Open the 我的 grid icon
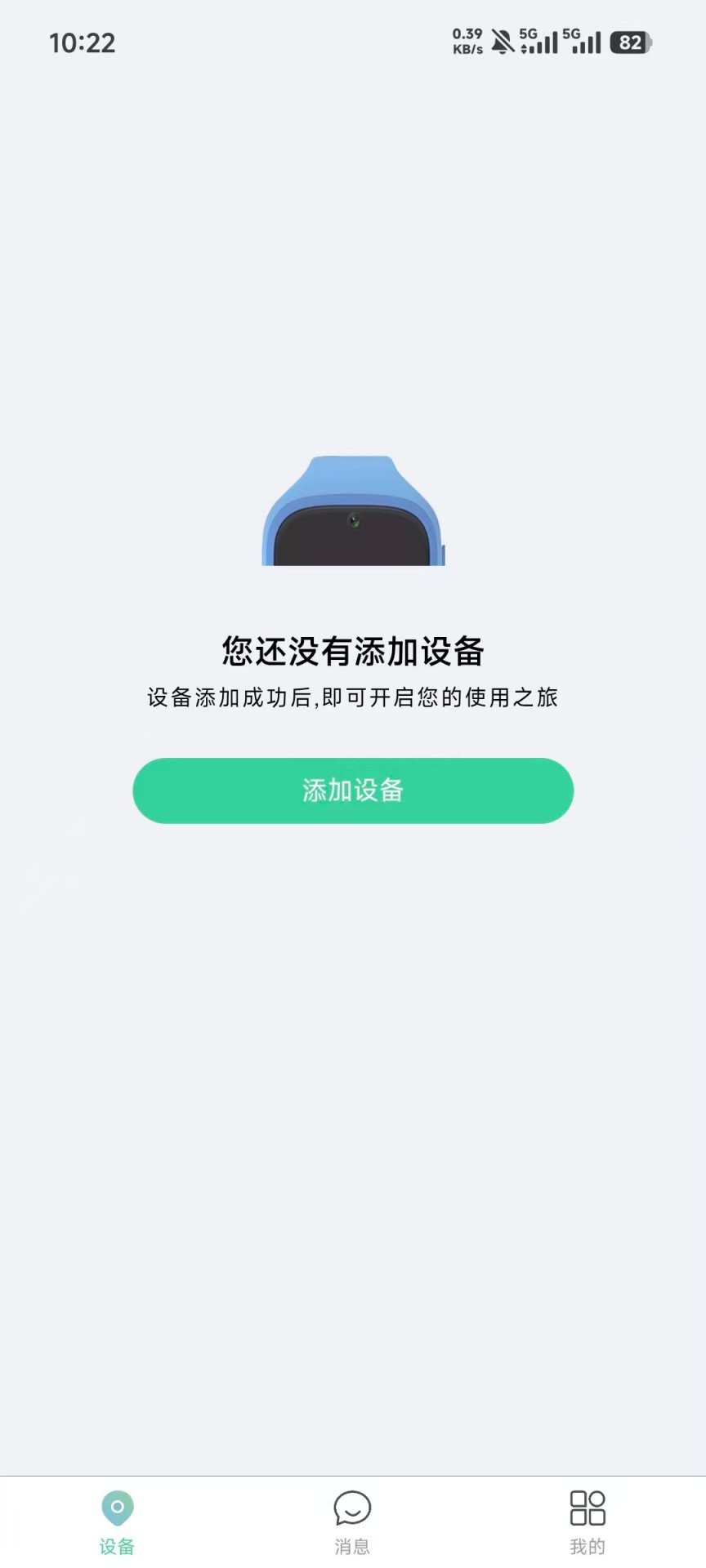This screenshot has width=706, height=1568. click(x=588, y=1508)
